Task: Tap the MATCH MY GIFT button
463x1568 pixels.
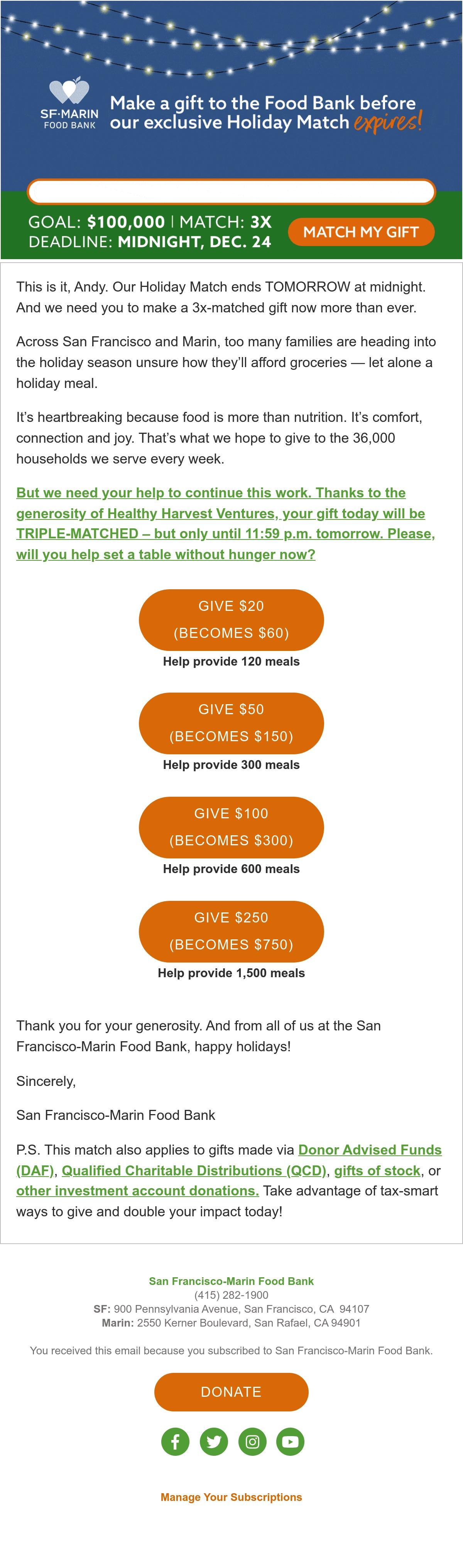Action: click(x=361, y=232)
